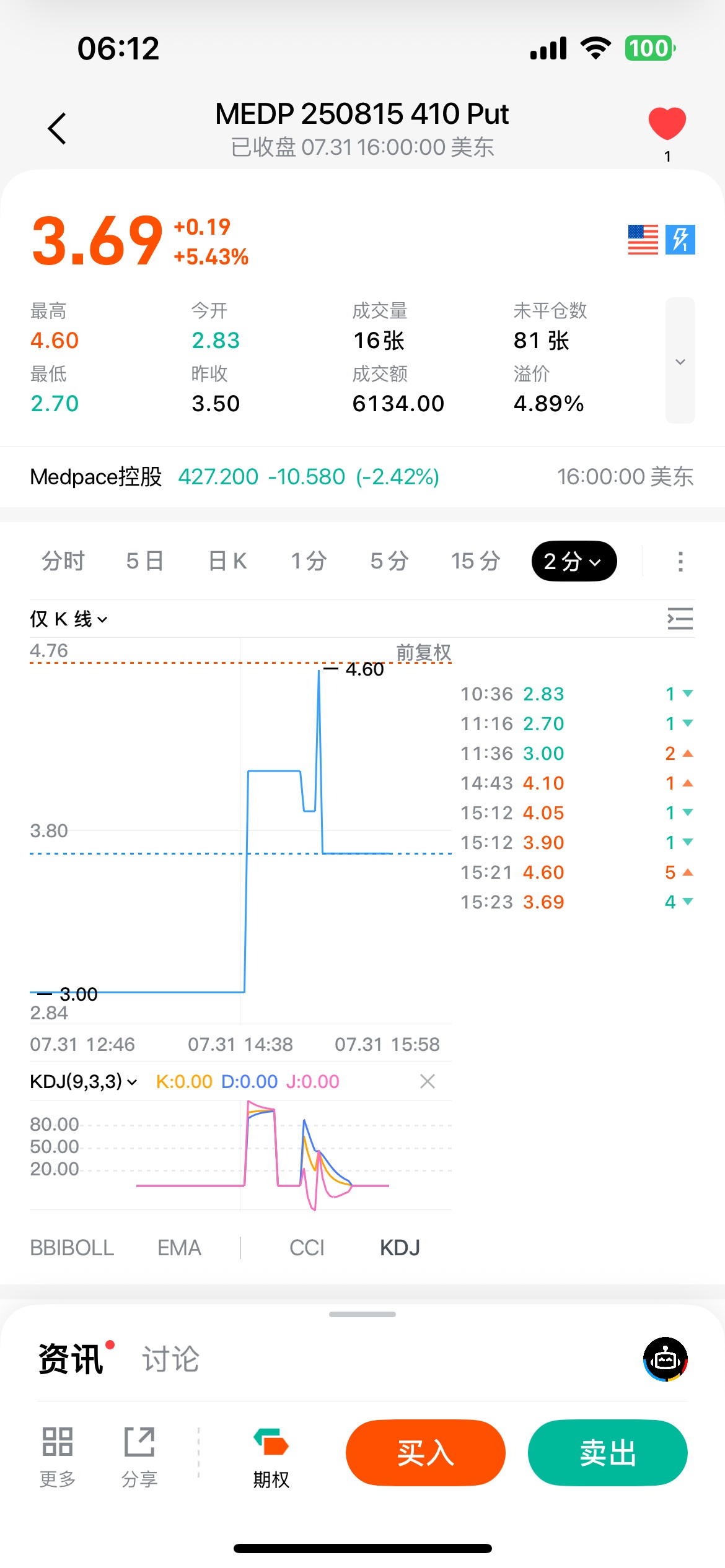Switch indicator to BBIBOLL

72,1248
